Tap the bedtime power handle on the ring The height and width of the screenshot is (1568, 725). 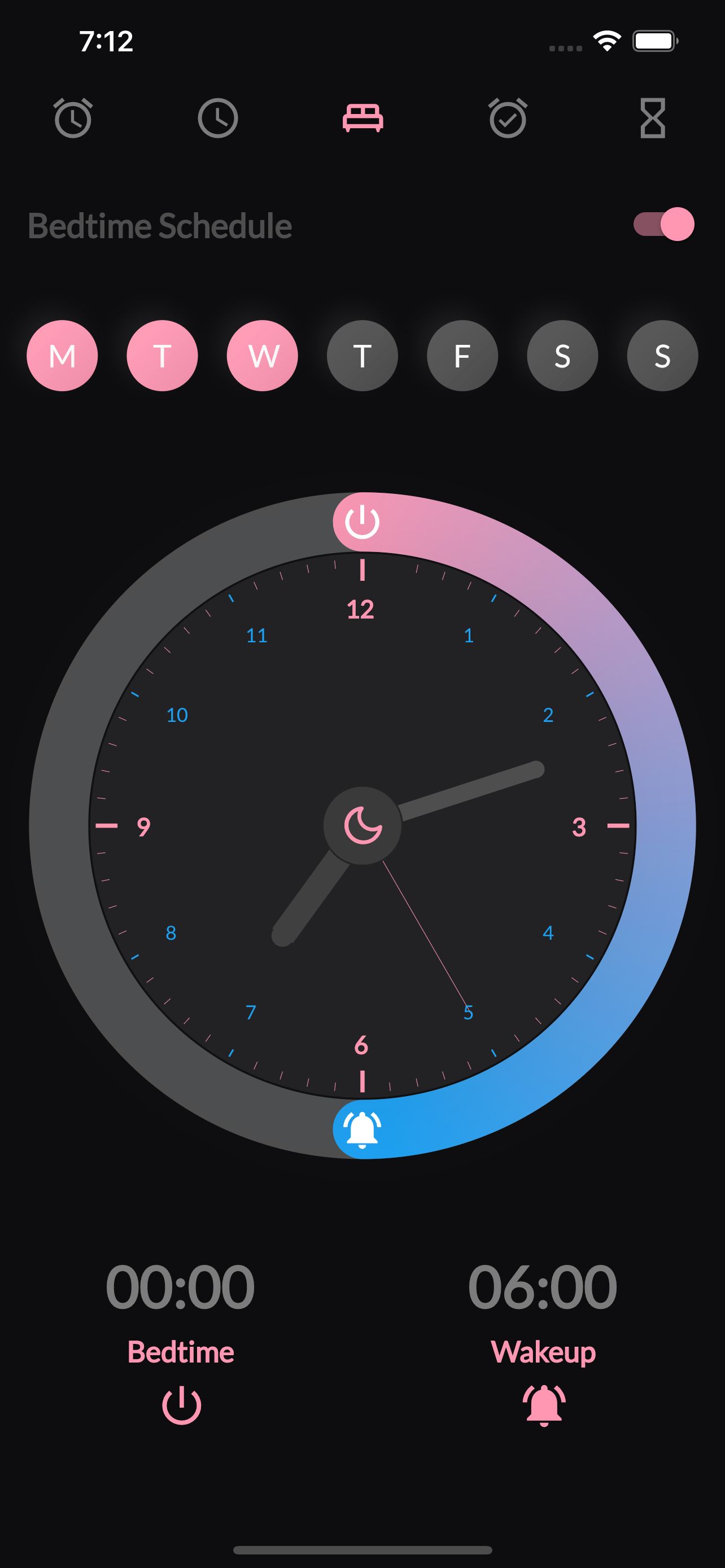(x=363, y=522)
